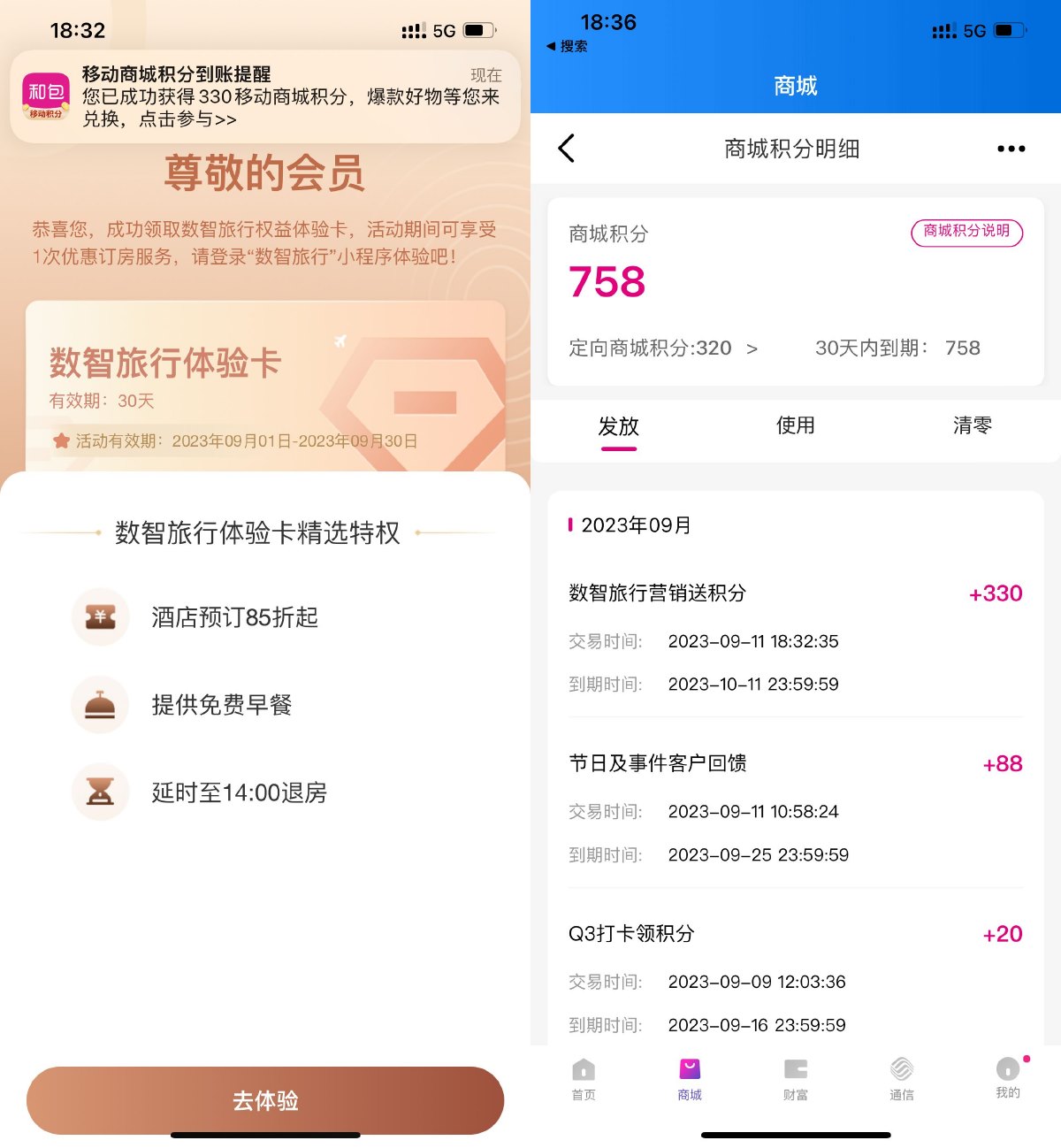Tap the hourglass icon next to 延时至14:00退房
This screenshot has height=1148, width=1061.
pyautogui.click(x=100, y=792)
